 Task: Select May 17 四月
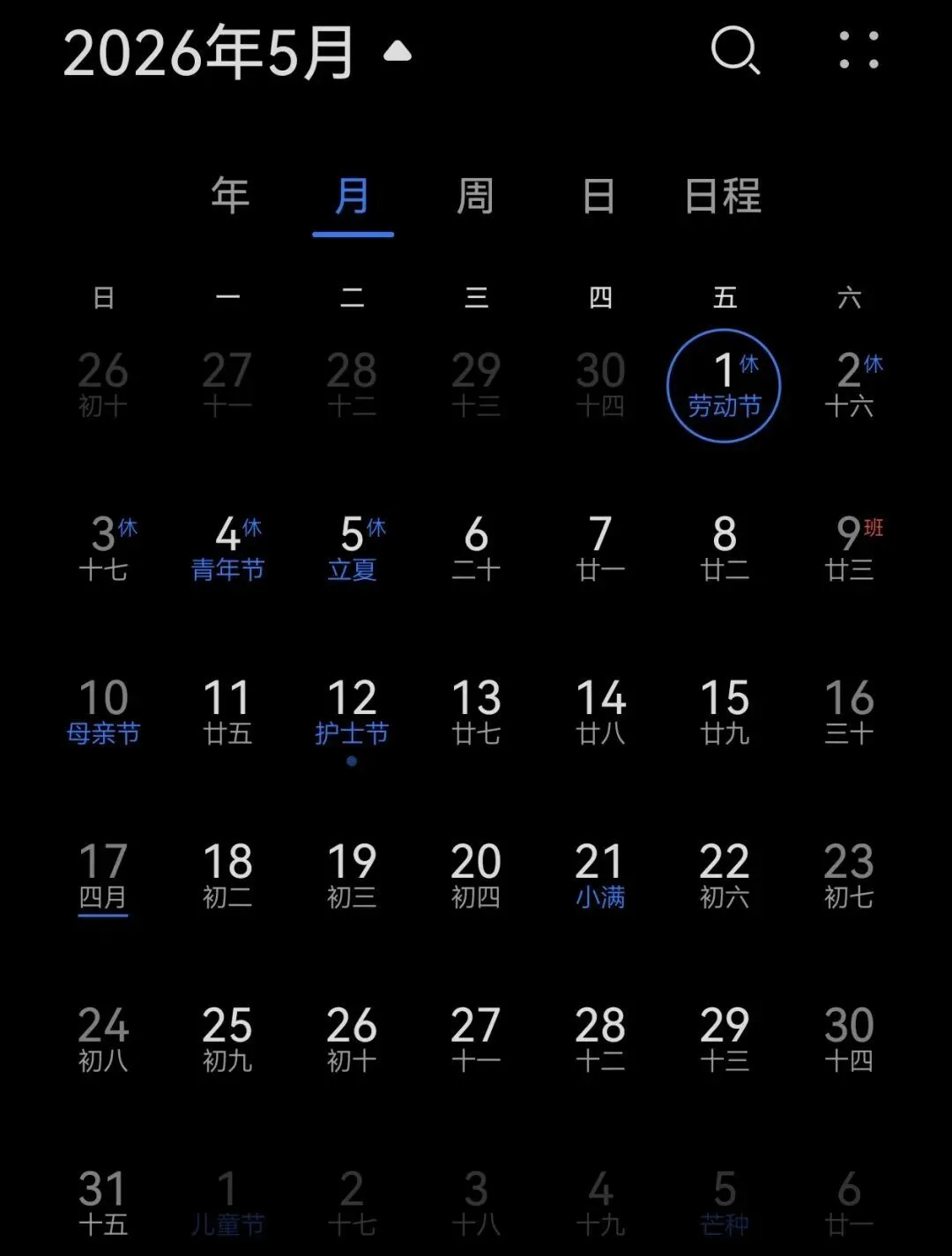pos(104,876)
